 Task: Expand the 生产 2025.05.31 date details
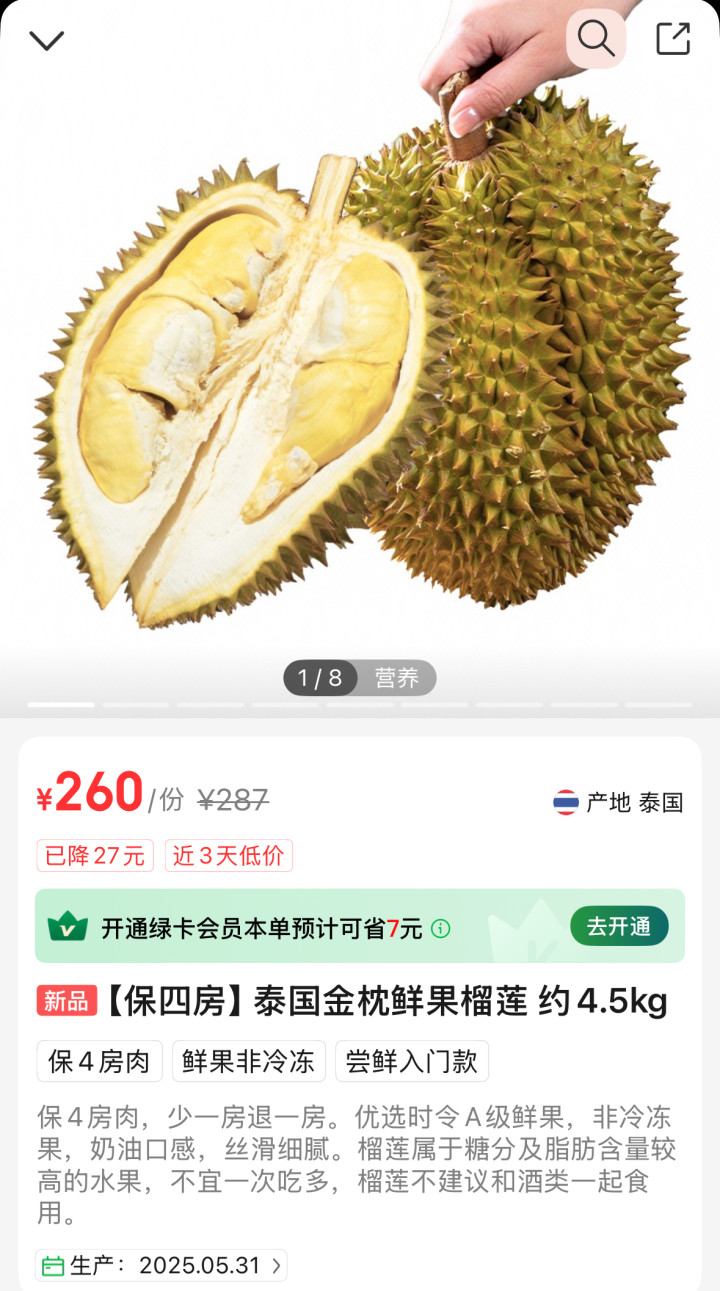pyautogui.click(x=163, y=1265)
